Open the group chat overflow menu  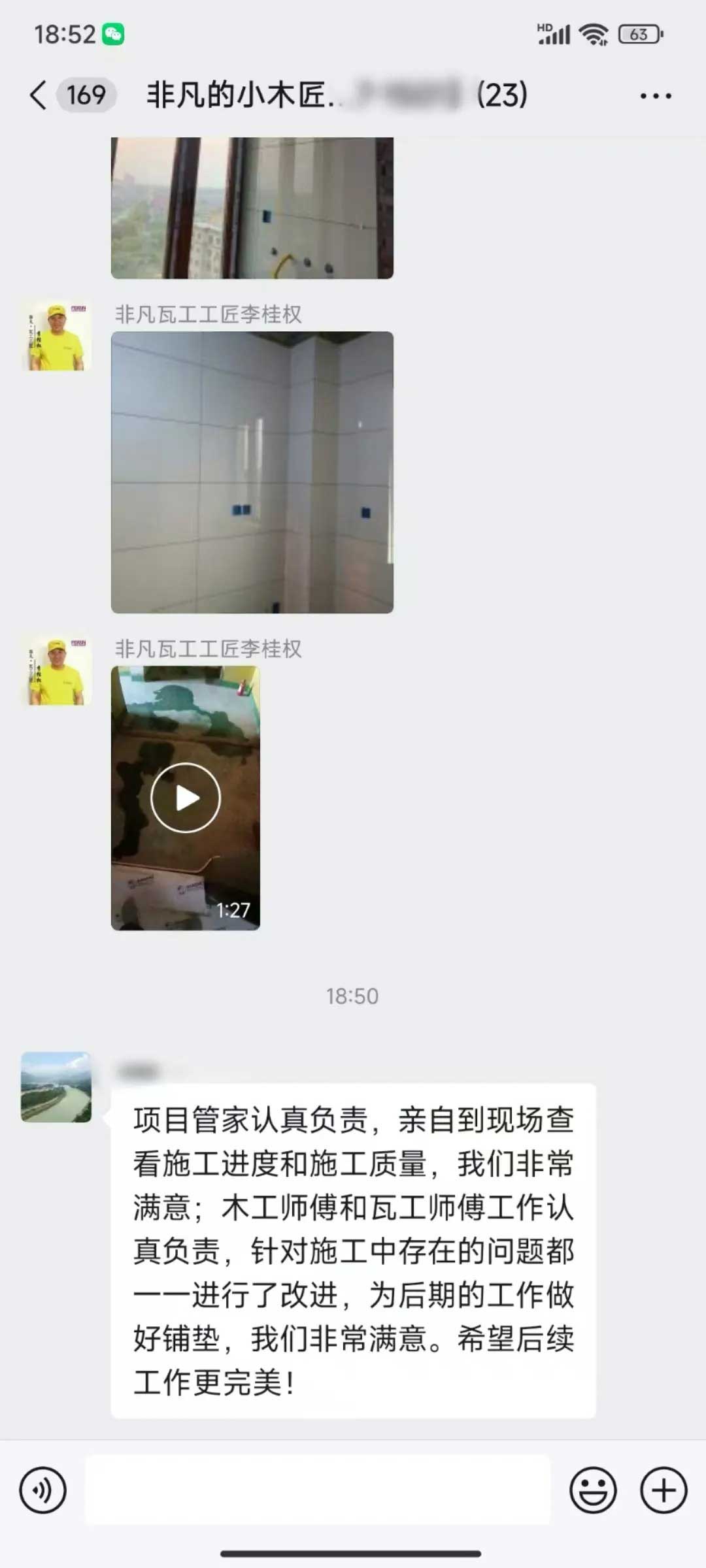655,96
